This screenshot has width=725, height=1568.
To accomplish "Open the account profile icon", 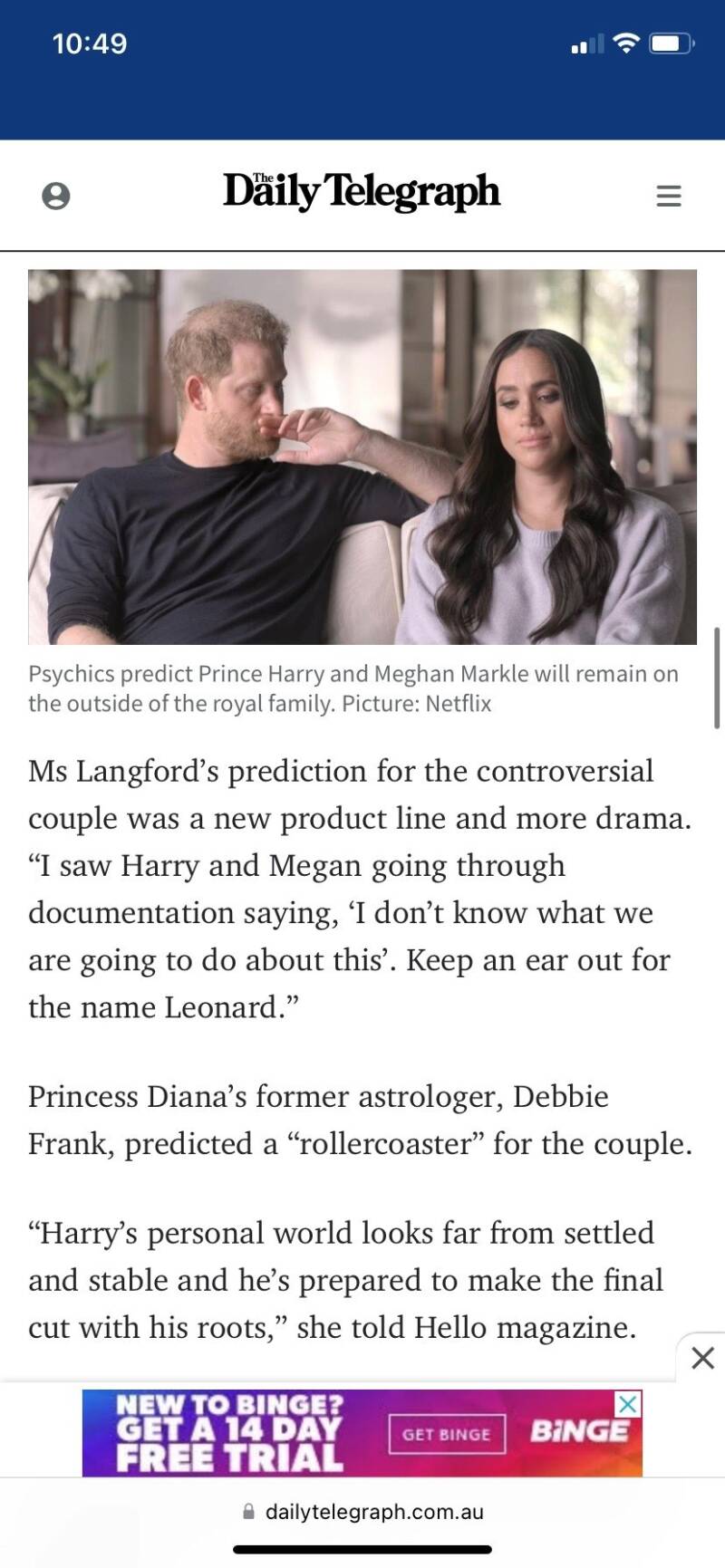I will coord(56,196).
